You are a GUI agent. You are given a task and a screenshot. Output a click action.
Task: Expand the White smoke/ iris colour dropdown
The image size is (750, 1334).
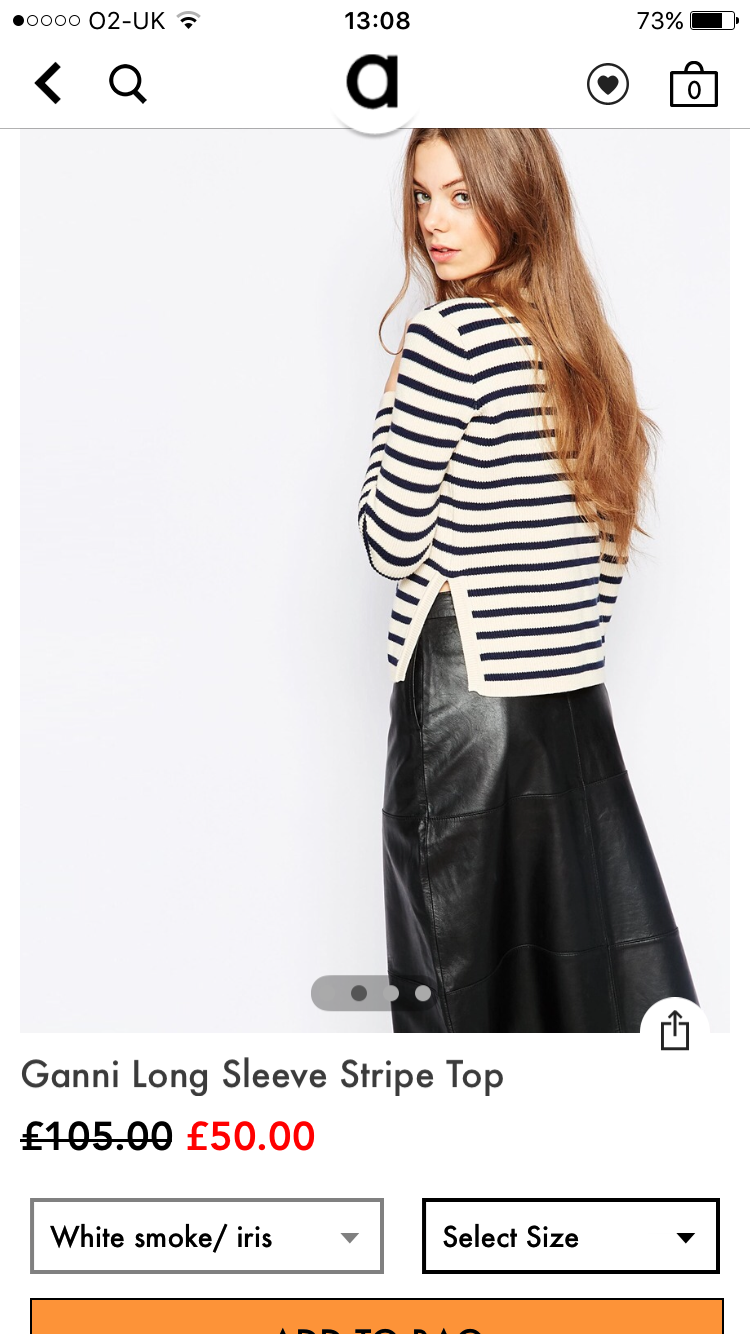[x=207, y=1236]
